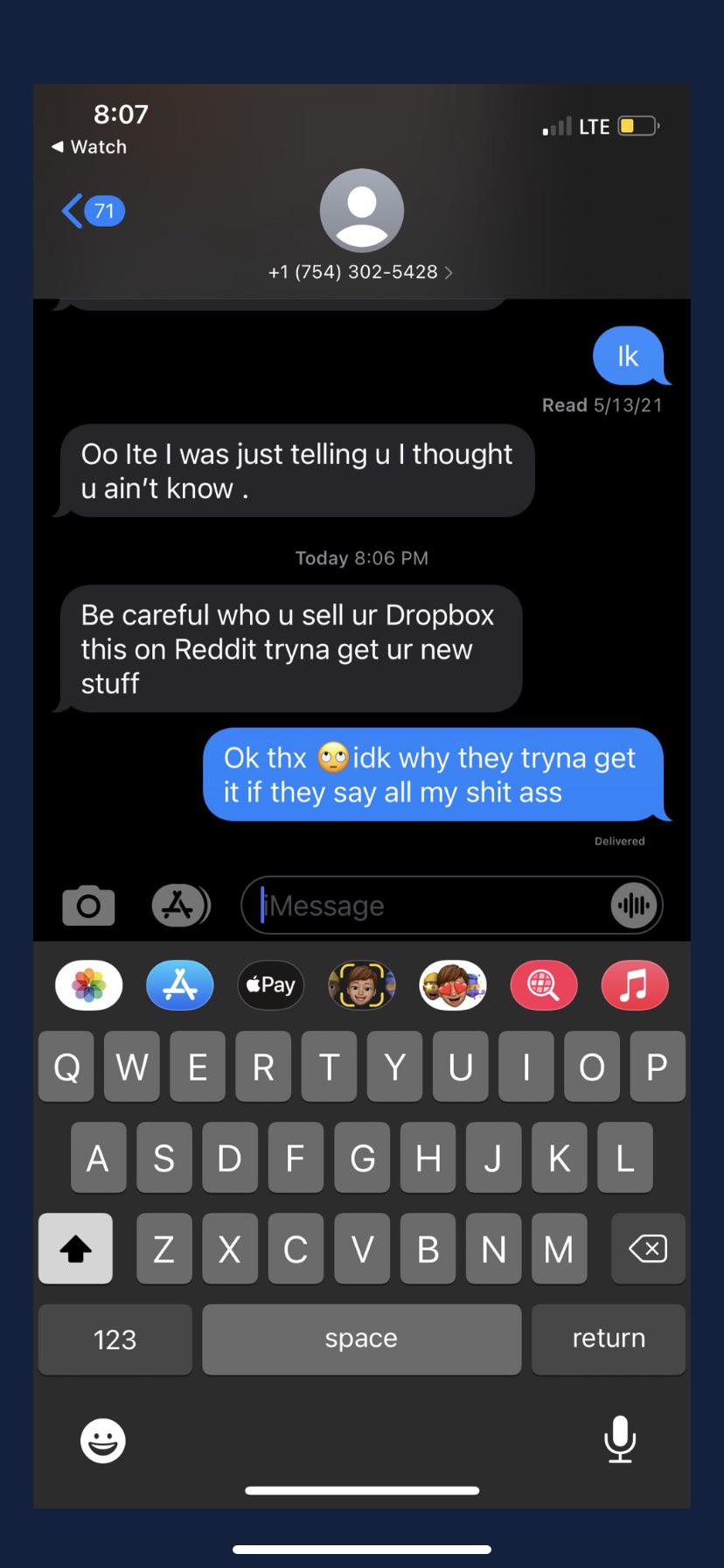724x1568 pixels.
Task: Tap the backspace key
Action: point(648,1249)
